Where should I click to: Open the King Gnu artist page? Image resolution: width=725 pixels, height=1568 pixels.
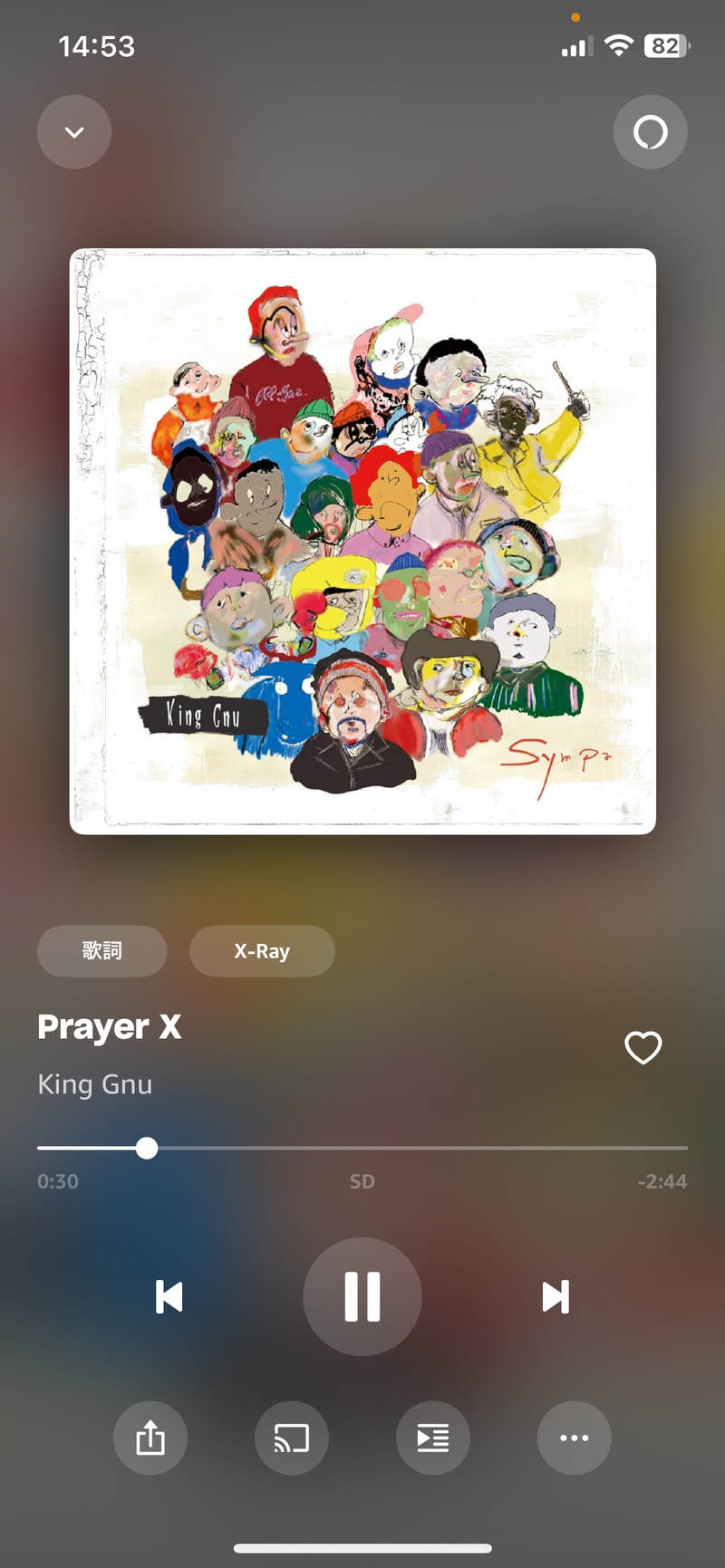95,1084
